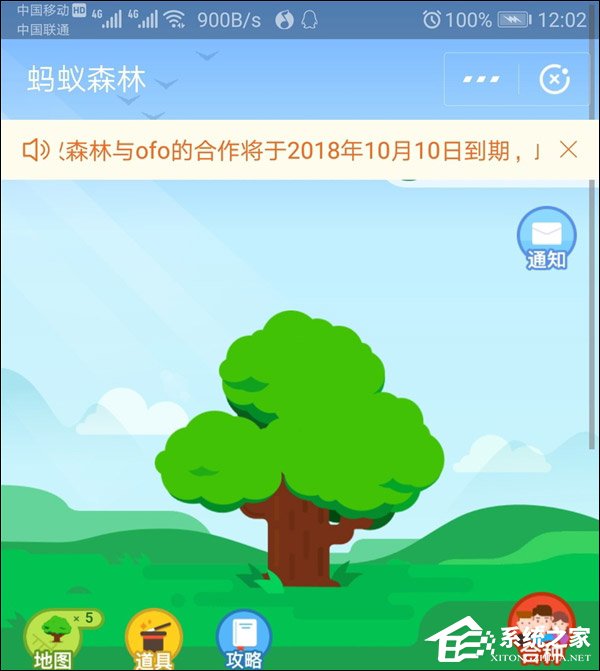This screenshot has height=671, width=600.
Task: Dismiss the ofo announcement banner
Action: point(568,150)
